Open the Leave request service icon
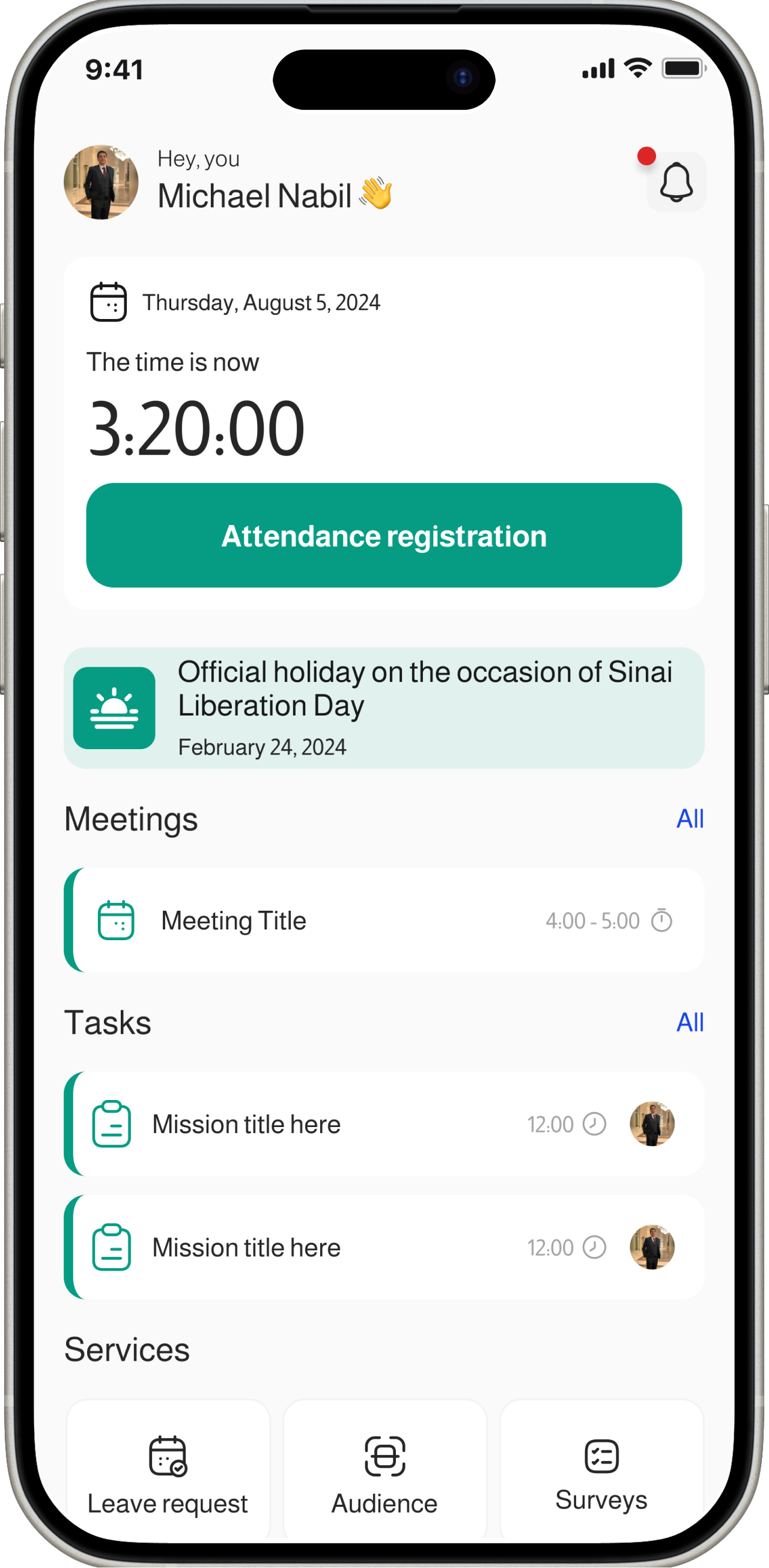 click(x=167, y=1457)
